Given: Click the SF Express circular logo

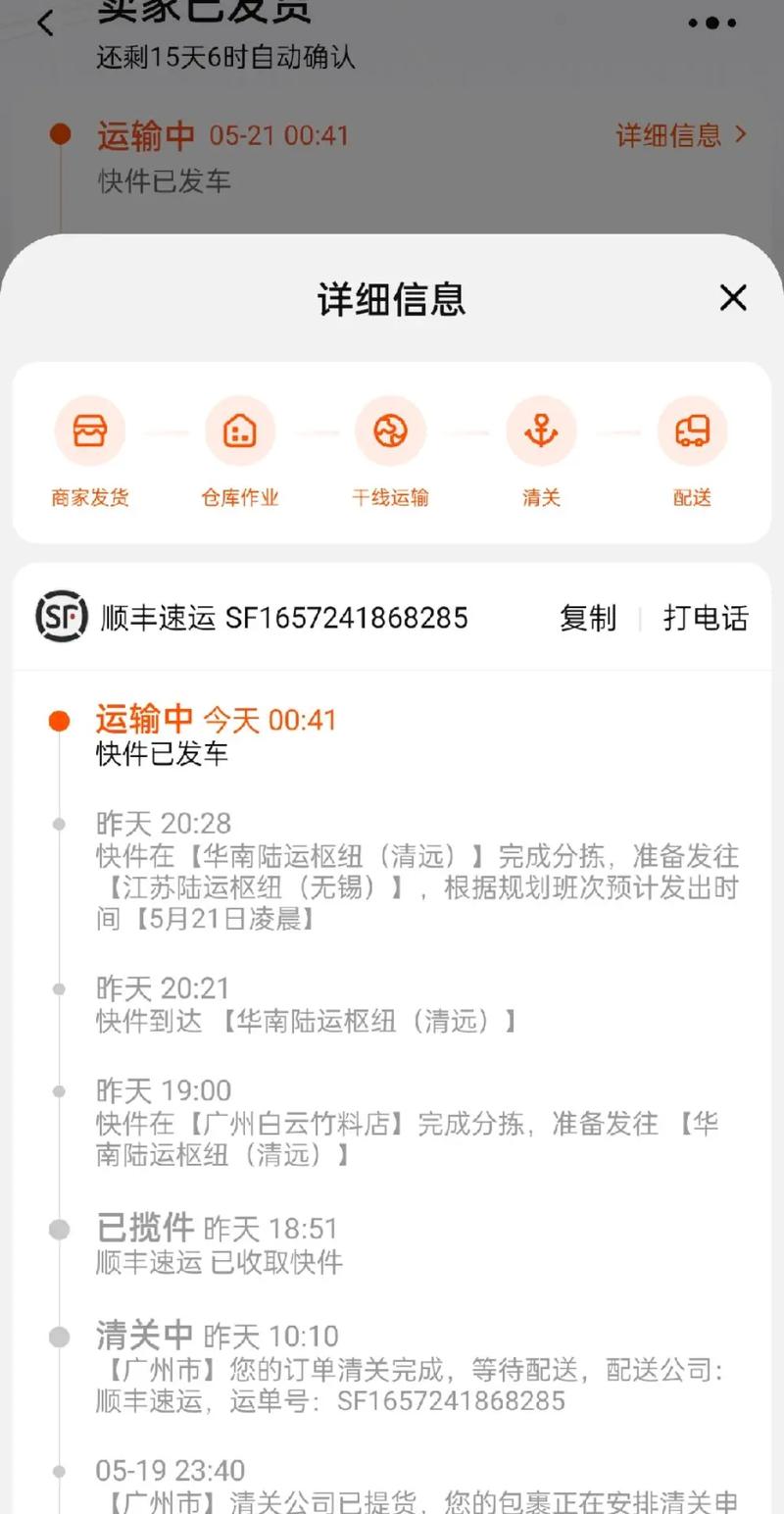Looking at the screenshot, I should pyautogui.click(x=62, y=618).
